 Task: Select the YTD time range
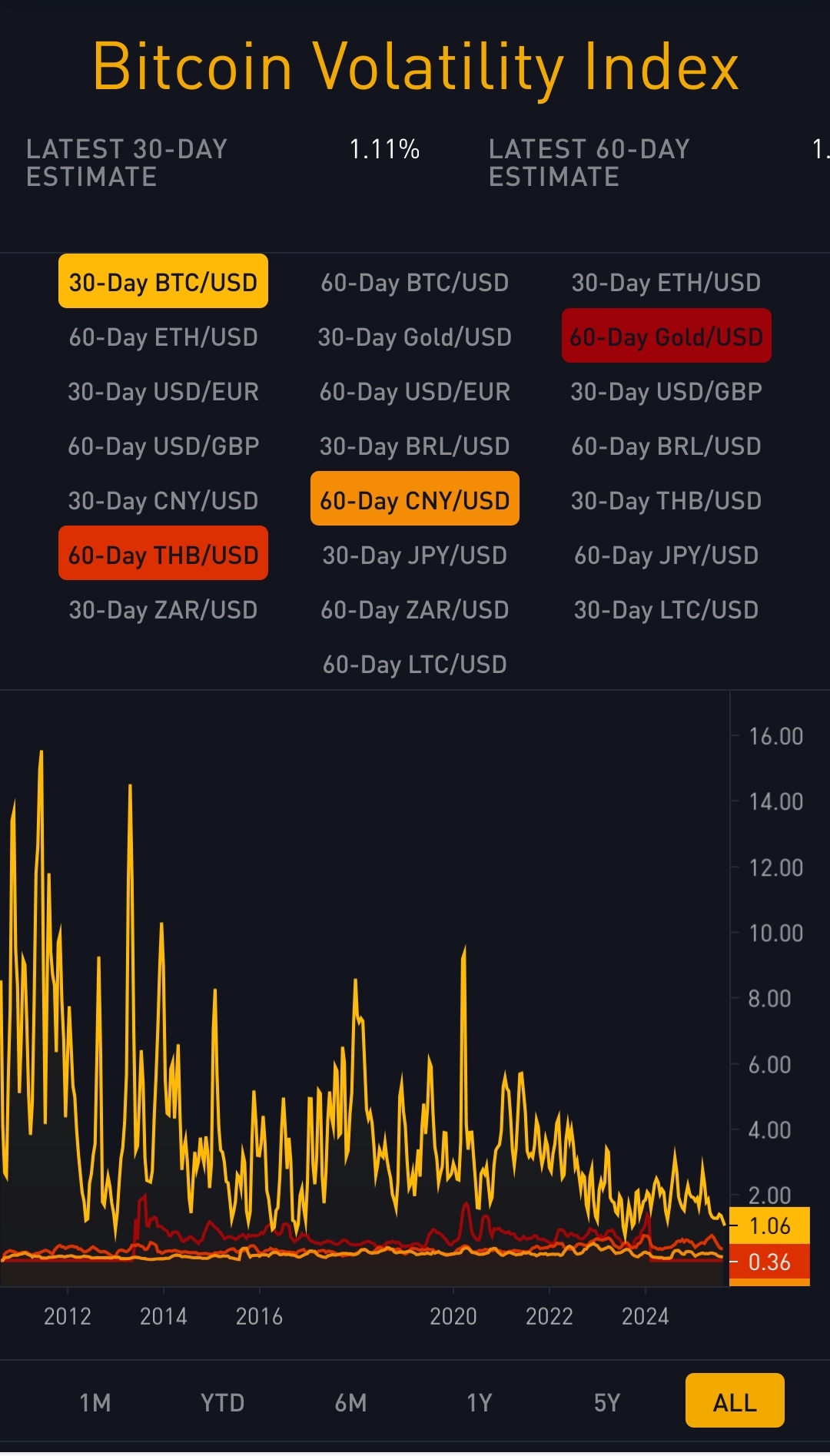tap(223, 1402)
